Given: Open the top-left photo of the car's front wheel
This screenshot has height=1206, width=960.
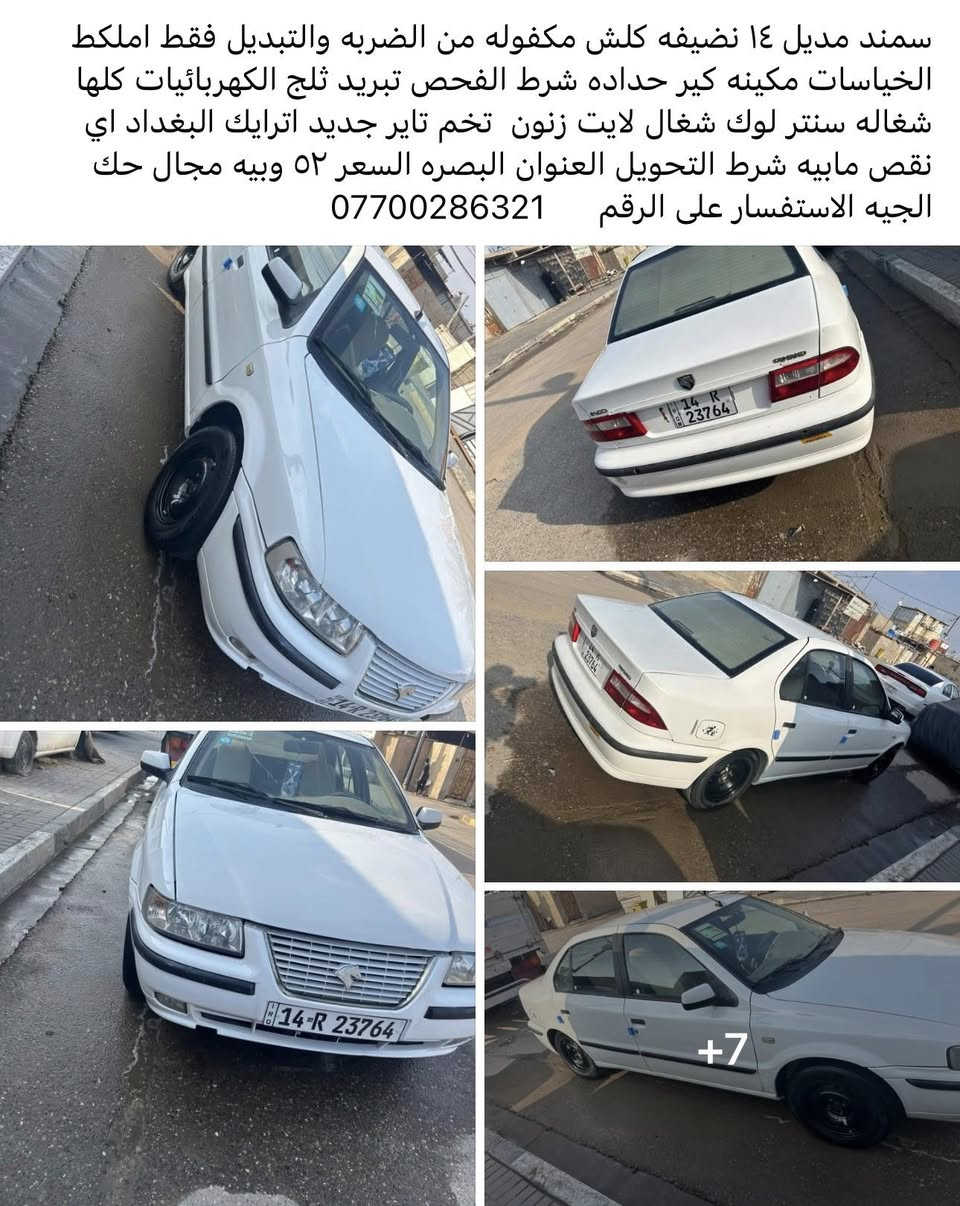Looking at the screenshot, I should point(238,483).
